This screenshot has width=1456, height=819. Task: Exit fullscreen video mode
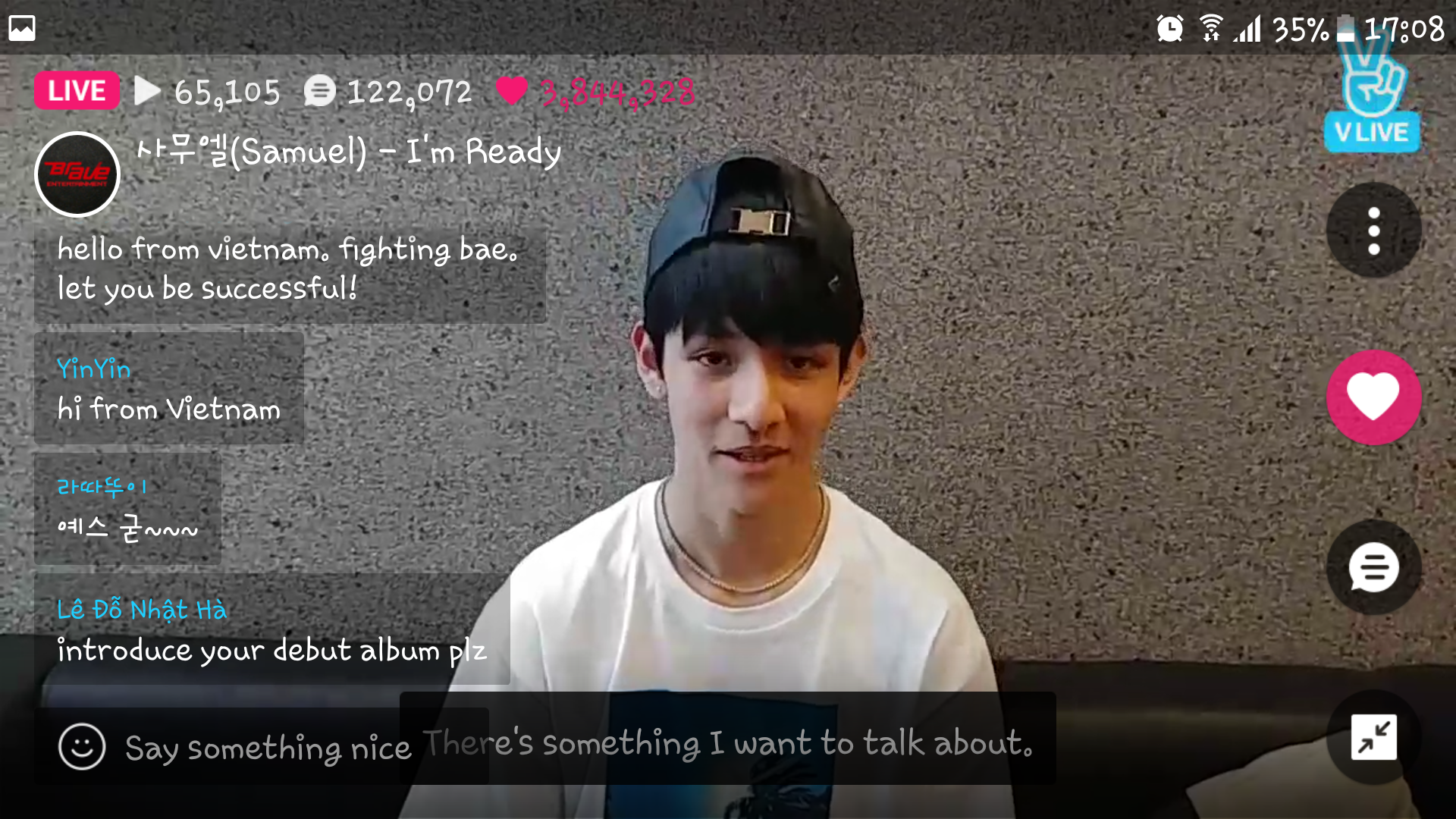(x=1373, y=737)
